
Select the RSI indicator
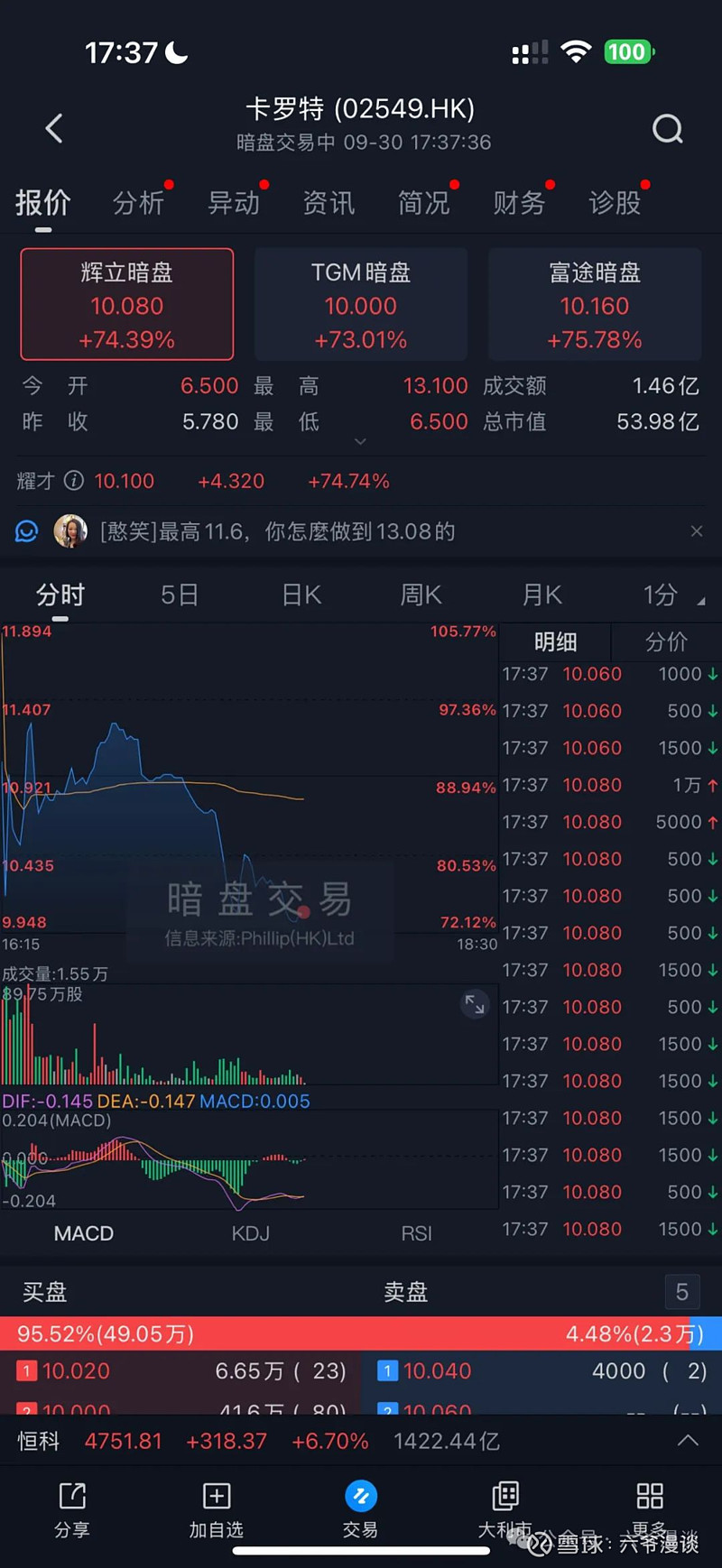[416, 1233]
